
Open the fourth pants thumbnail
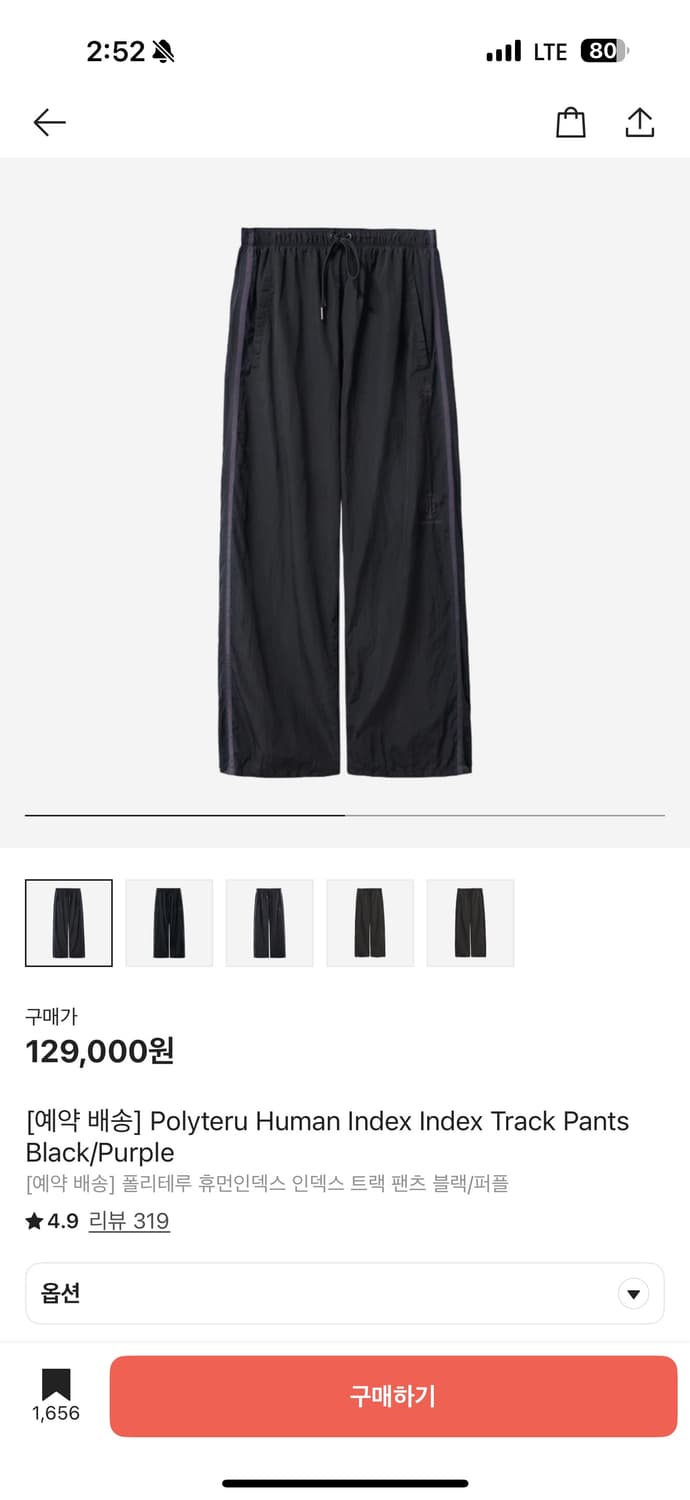pos(370,923)
